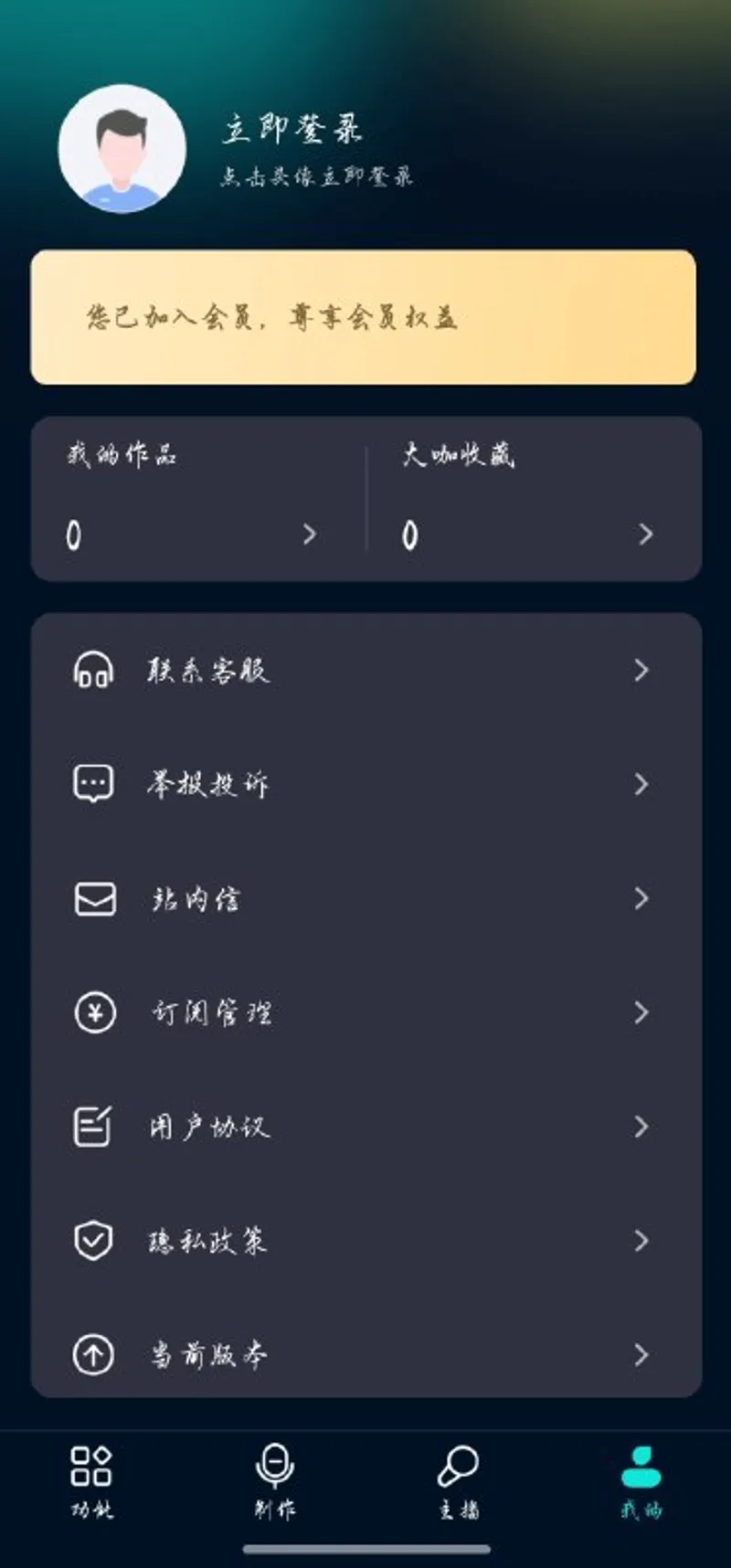Viewport: 731px width, 1568px height.
Task: Click the chat bubble report icon
Action: pyautogui.click(x=93, y=784)
